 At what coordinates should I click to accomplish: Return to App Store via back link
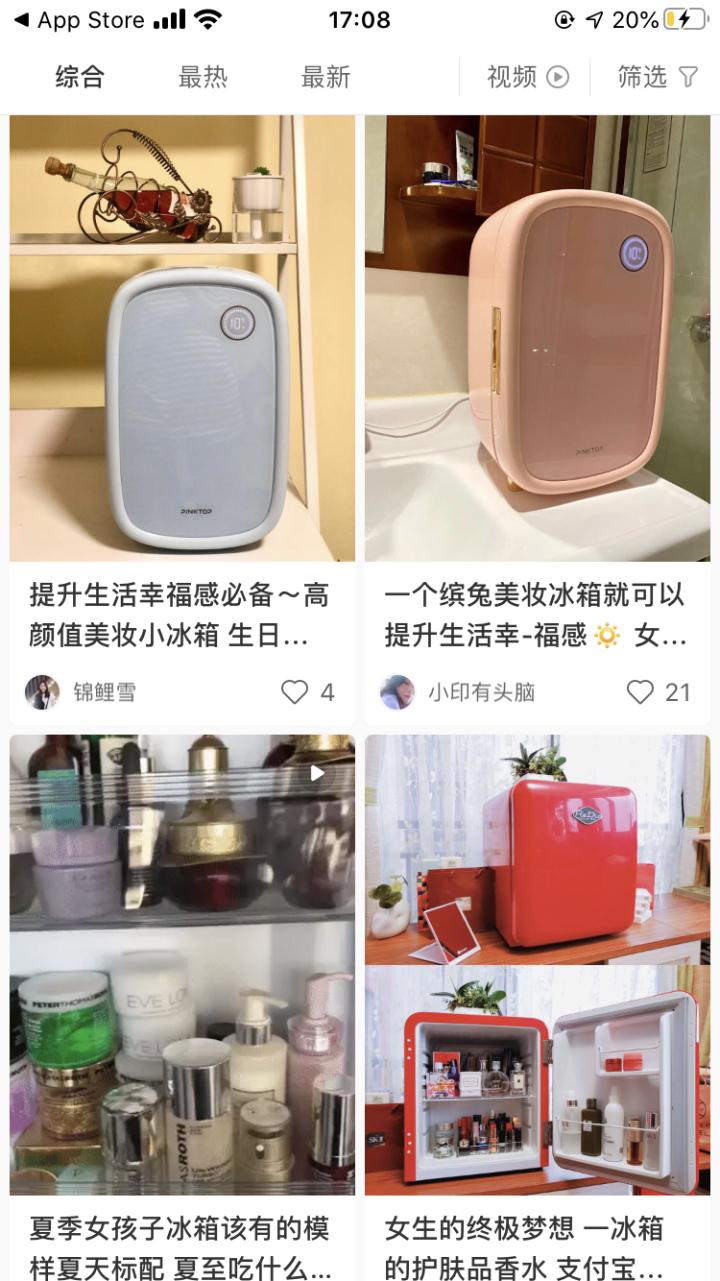coord(78,20)
